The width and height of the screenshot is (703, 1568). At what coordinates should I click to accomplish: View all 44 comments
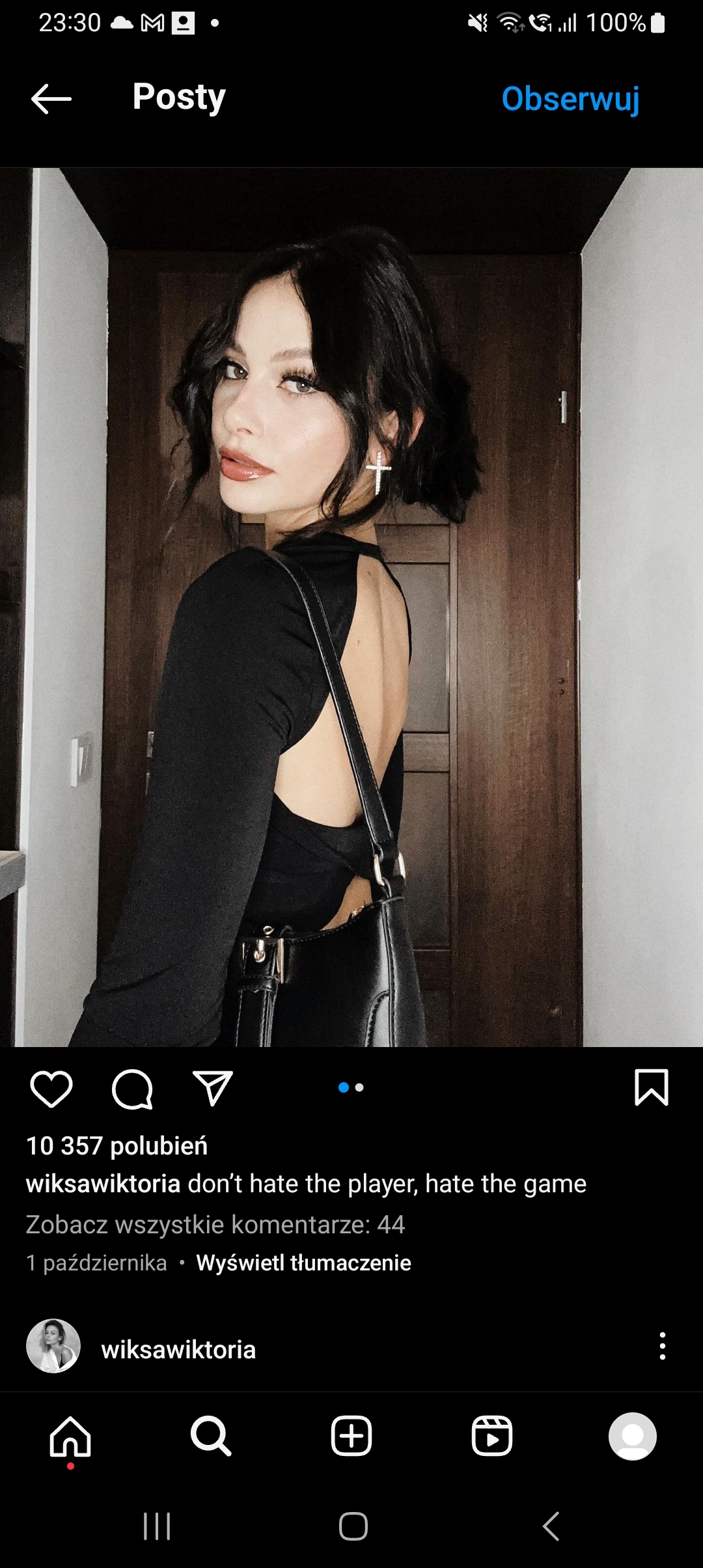pos(215,1225)
